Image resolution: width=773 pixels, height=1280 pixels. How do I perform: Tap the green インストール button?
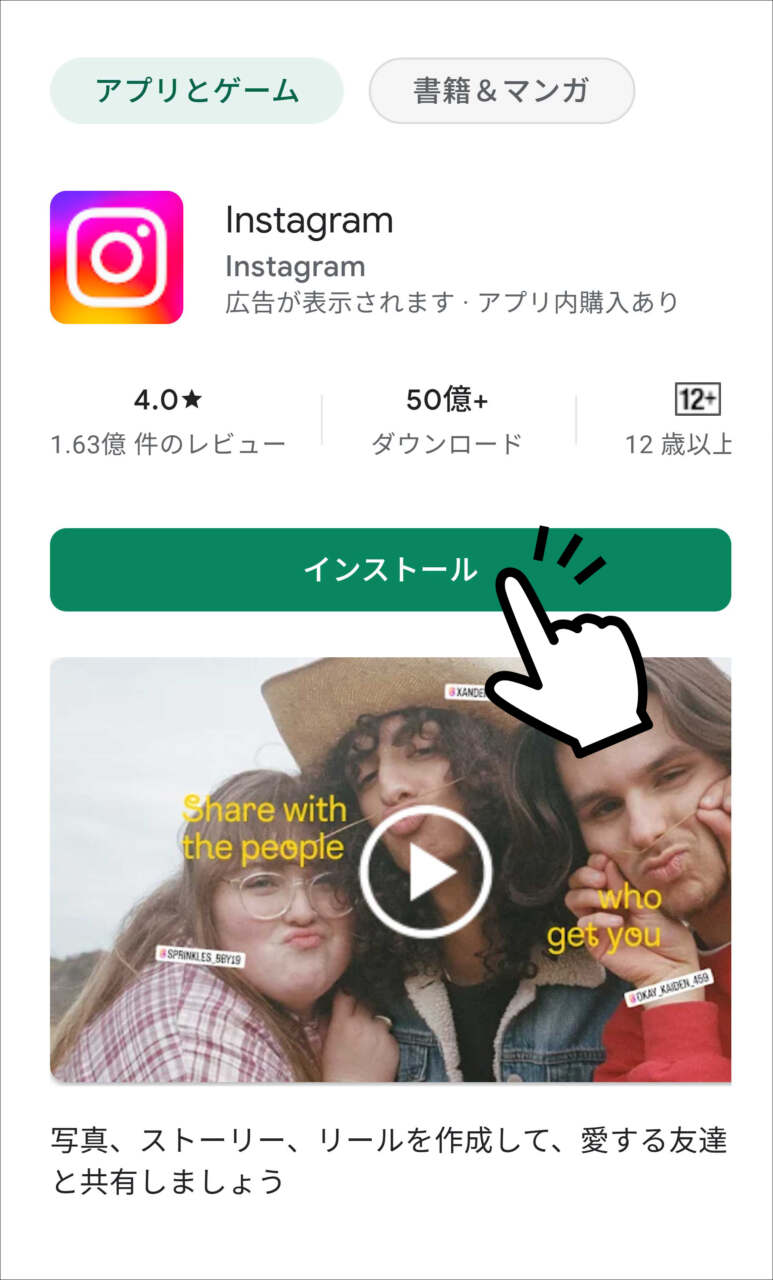(x=390, y=570)
